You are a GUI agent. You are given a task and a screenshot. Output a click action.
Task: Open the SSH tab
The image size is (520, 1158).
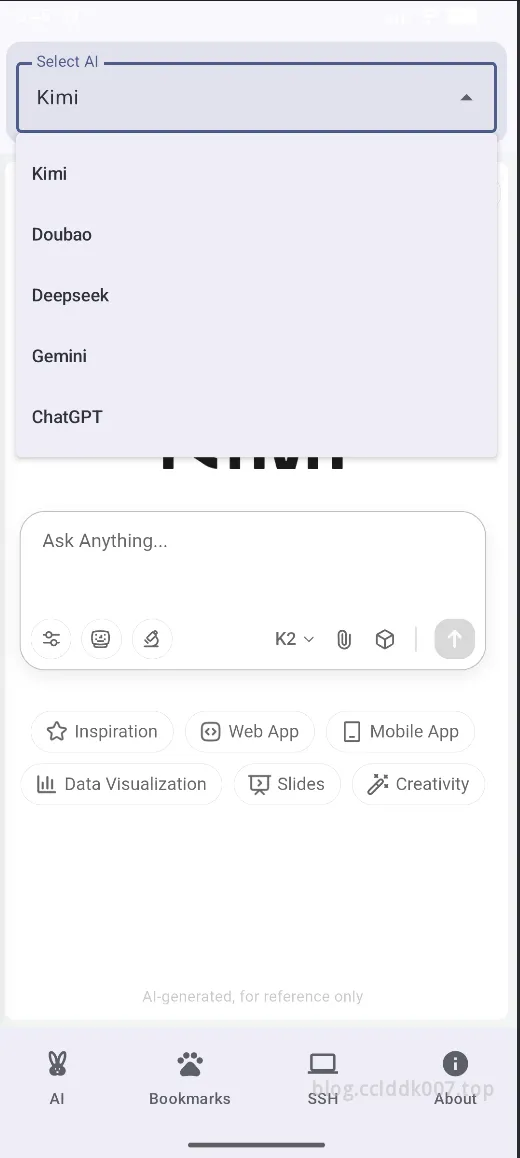pyautogui.click(x=323, y=1078)
